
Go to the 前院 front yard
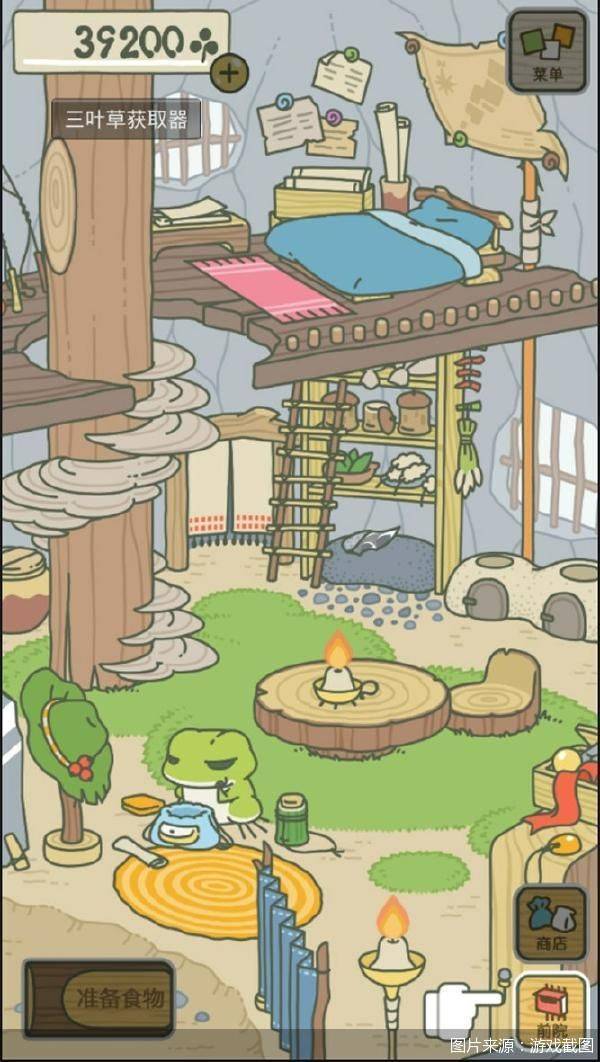point(551,1010)
